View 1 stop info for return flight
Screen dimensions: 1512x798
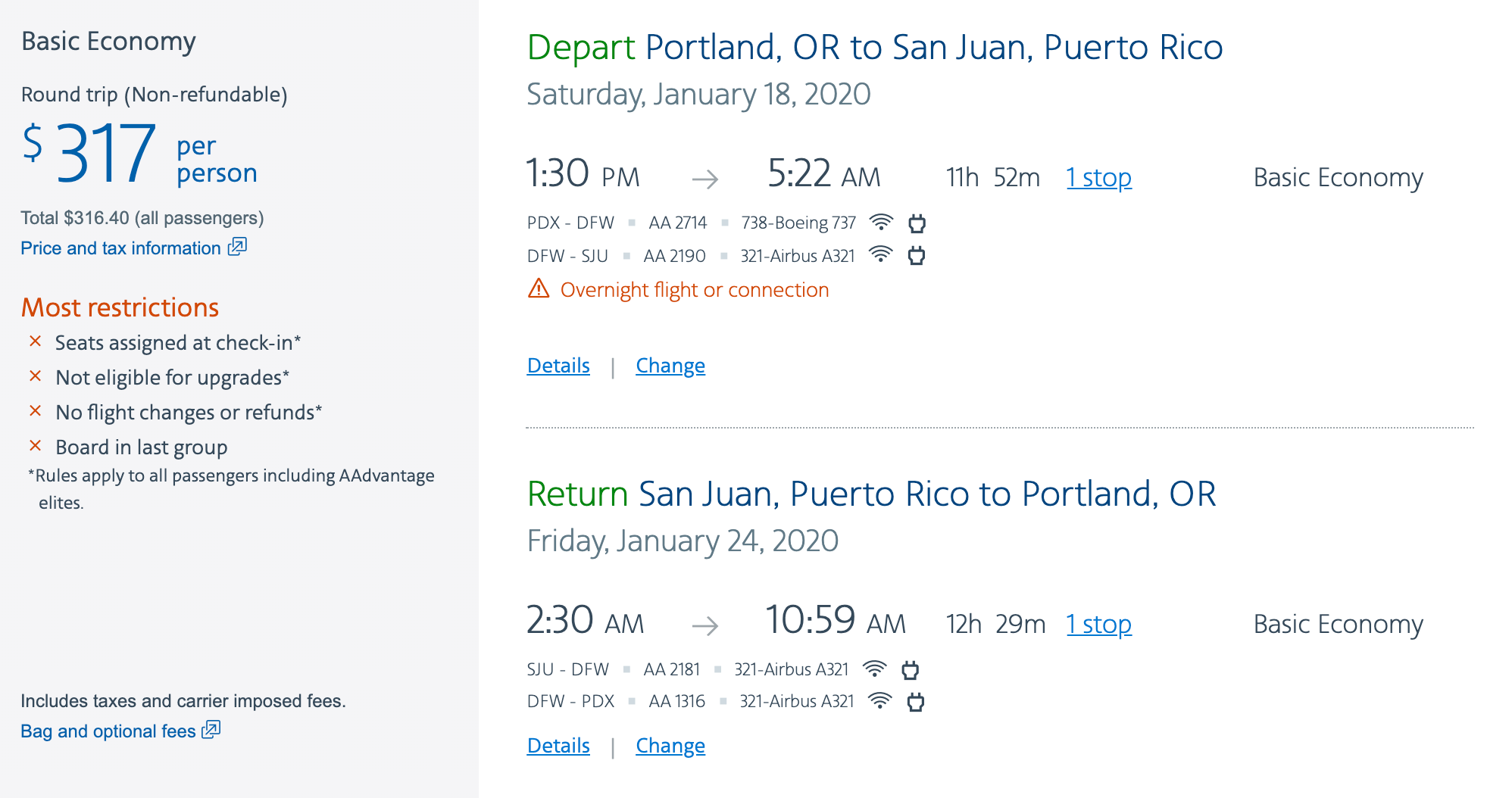click(1098, 625)
